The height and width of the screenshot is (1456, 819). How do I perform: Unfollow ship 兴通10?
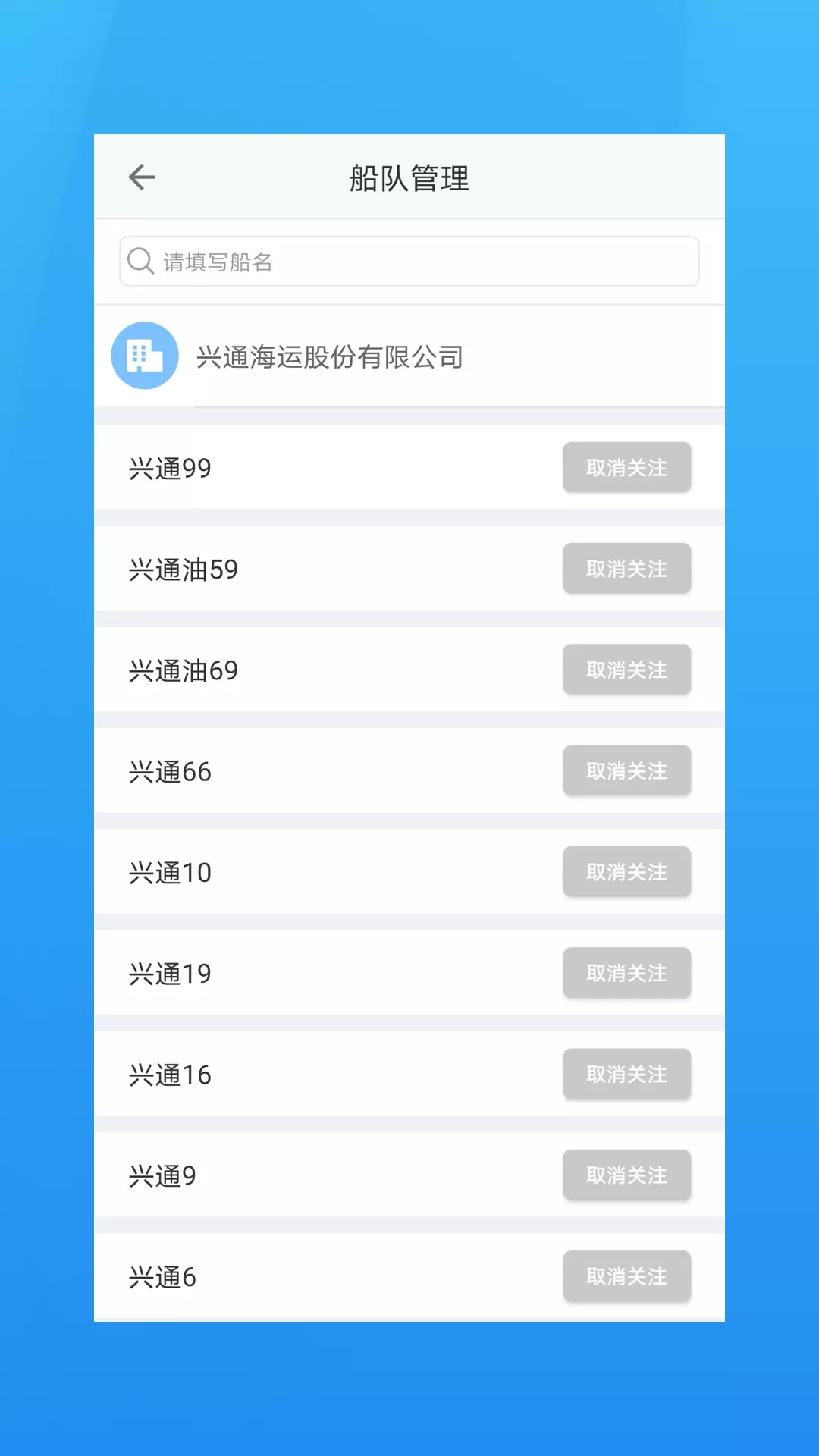(x=626, y=872)
